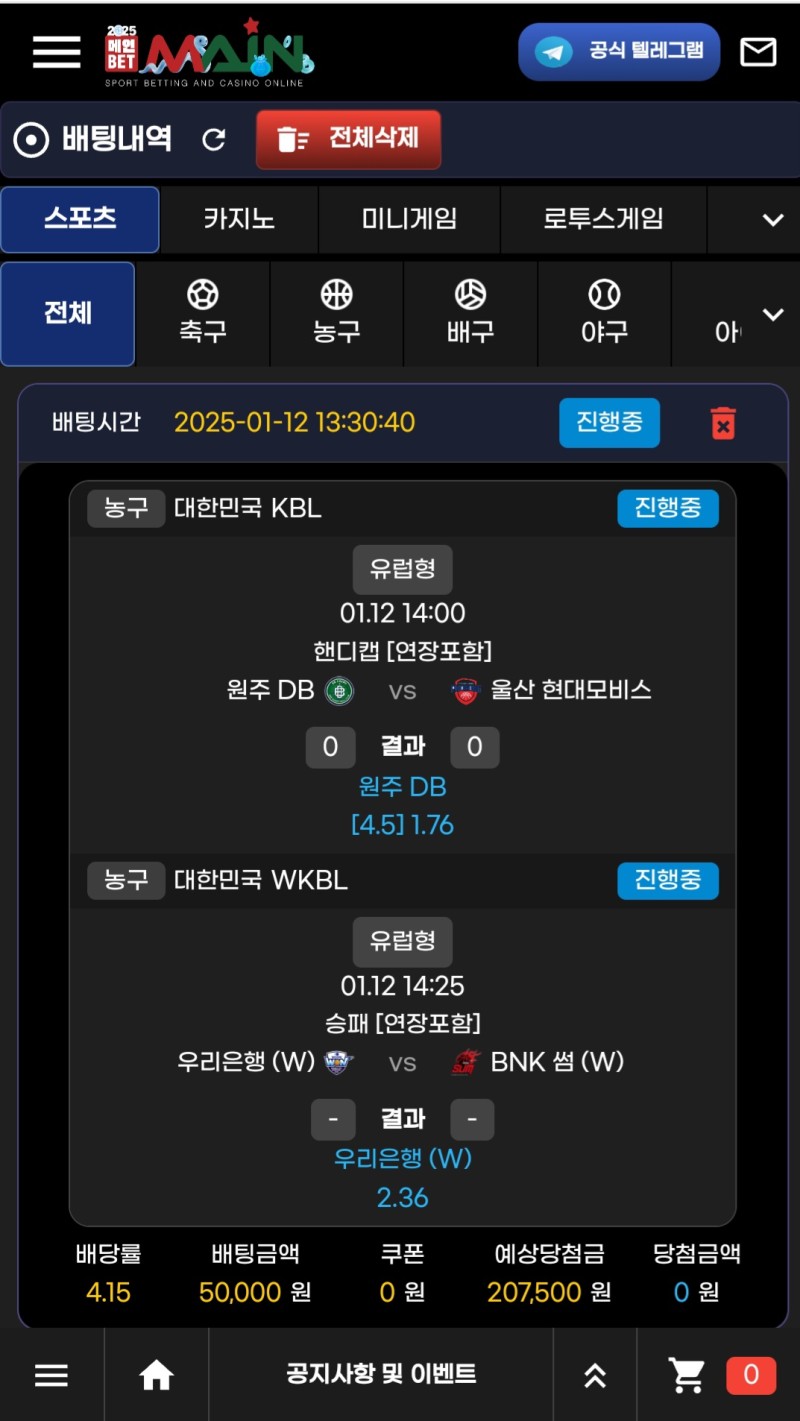Viewport: 800px width, 1421px height.
Task: Filter bets by 배구
Action: (x=470, y=313)
